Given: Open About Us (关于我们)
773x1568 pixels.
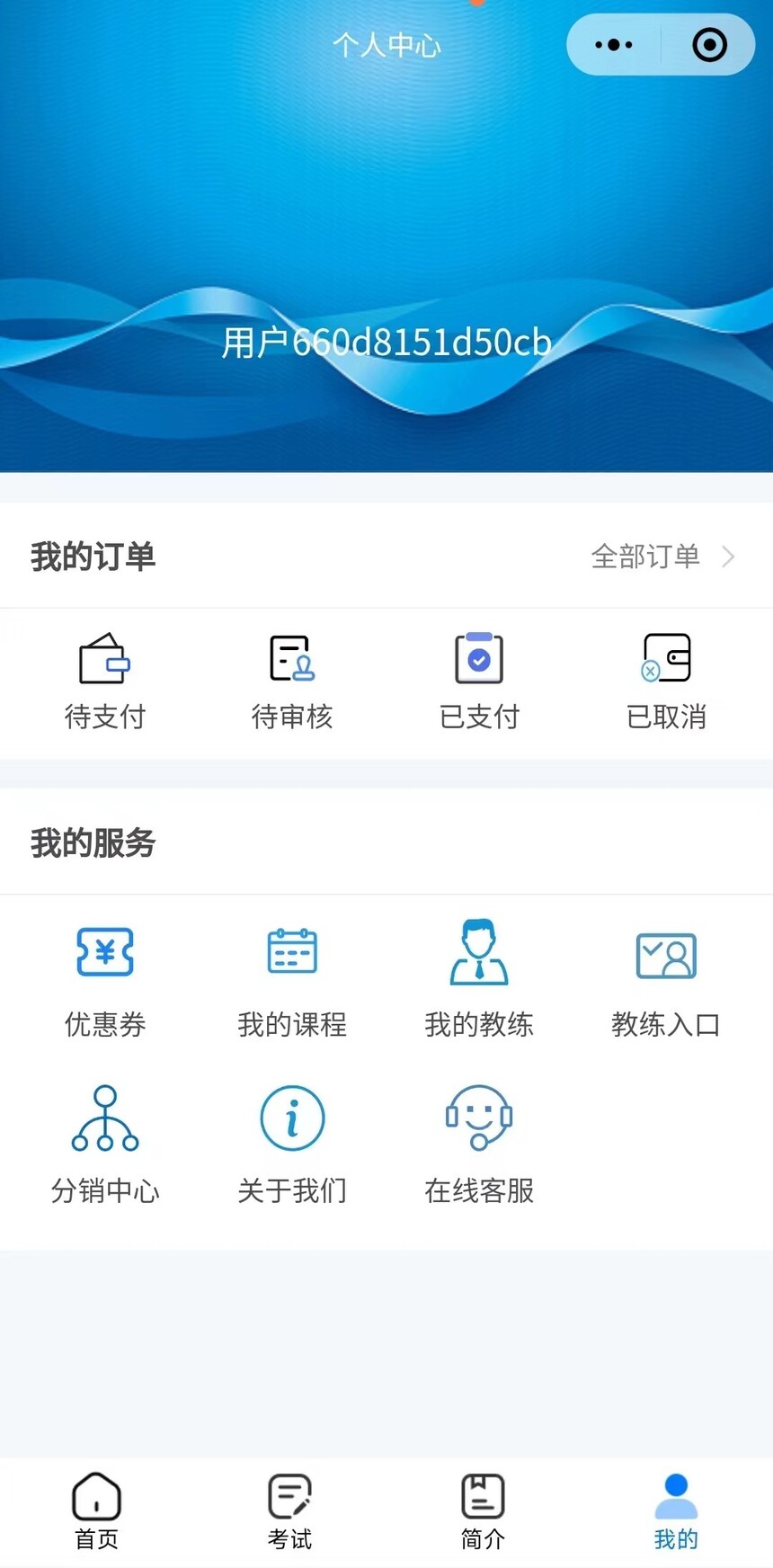Looking at the screenshot, I should (292, 1144).
